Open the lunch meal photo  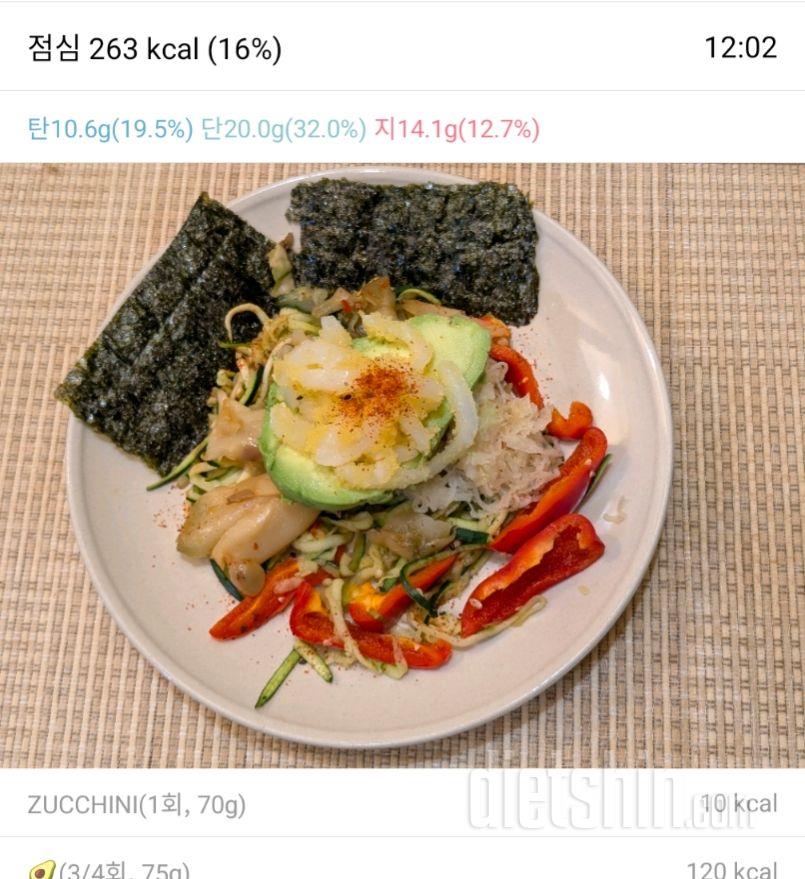point(402,465)
